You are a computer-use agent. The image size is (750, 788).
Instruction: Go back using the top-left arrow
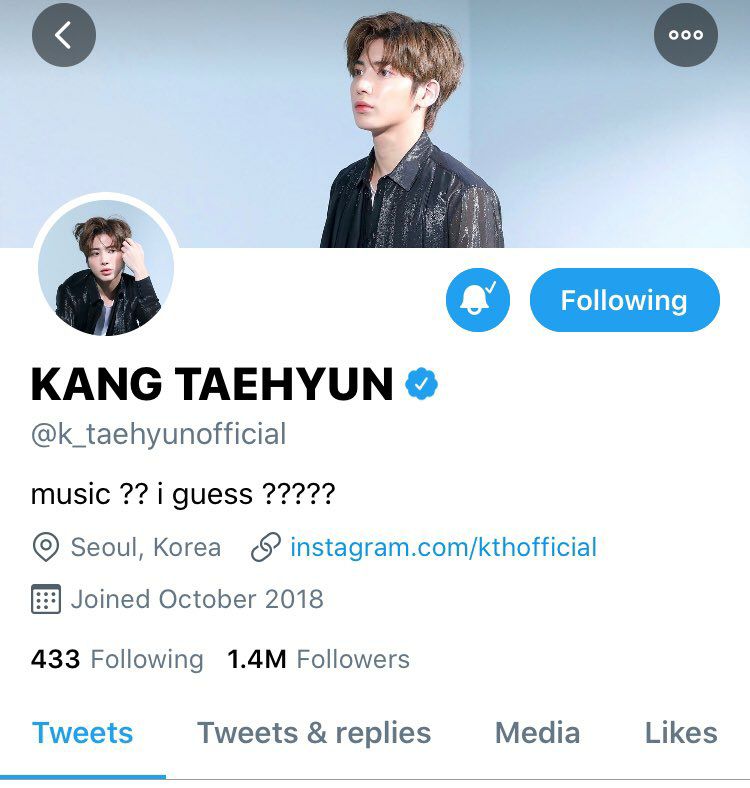64,35
